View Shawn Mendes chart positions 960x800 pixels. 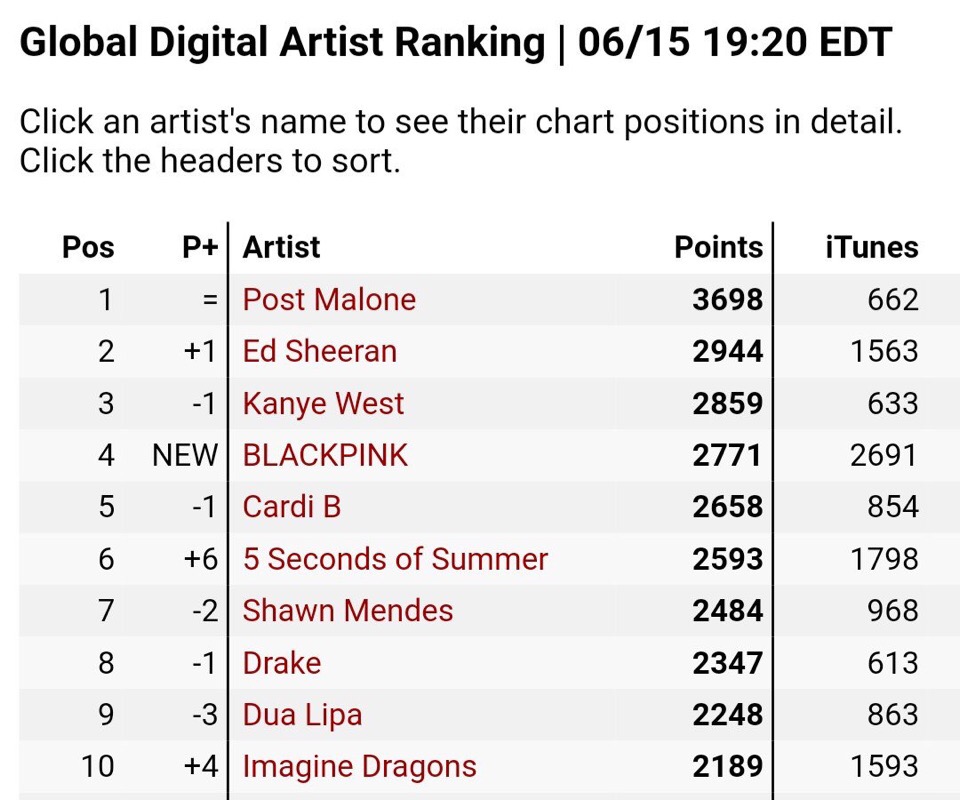pyautogui.click(x=347, y=611)
